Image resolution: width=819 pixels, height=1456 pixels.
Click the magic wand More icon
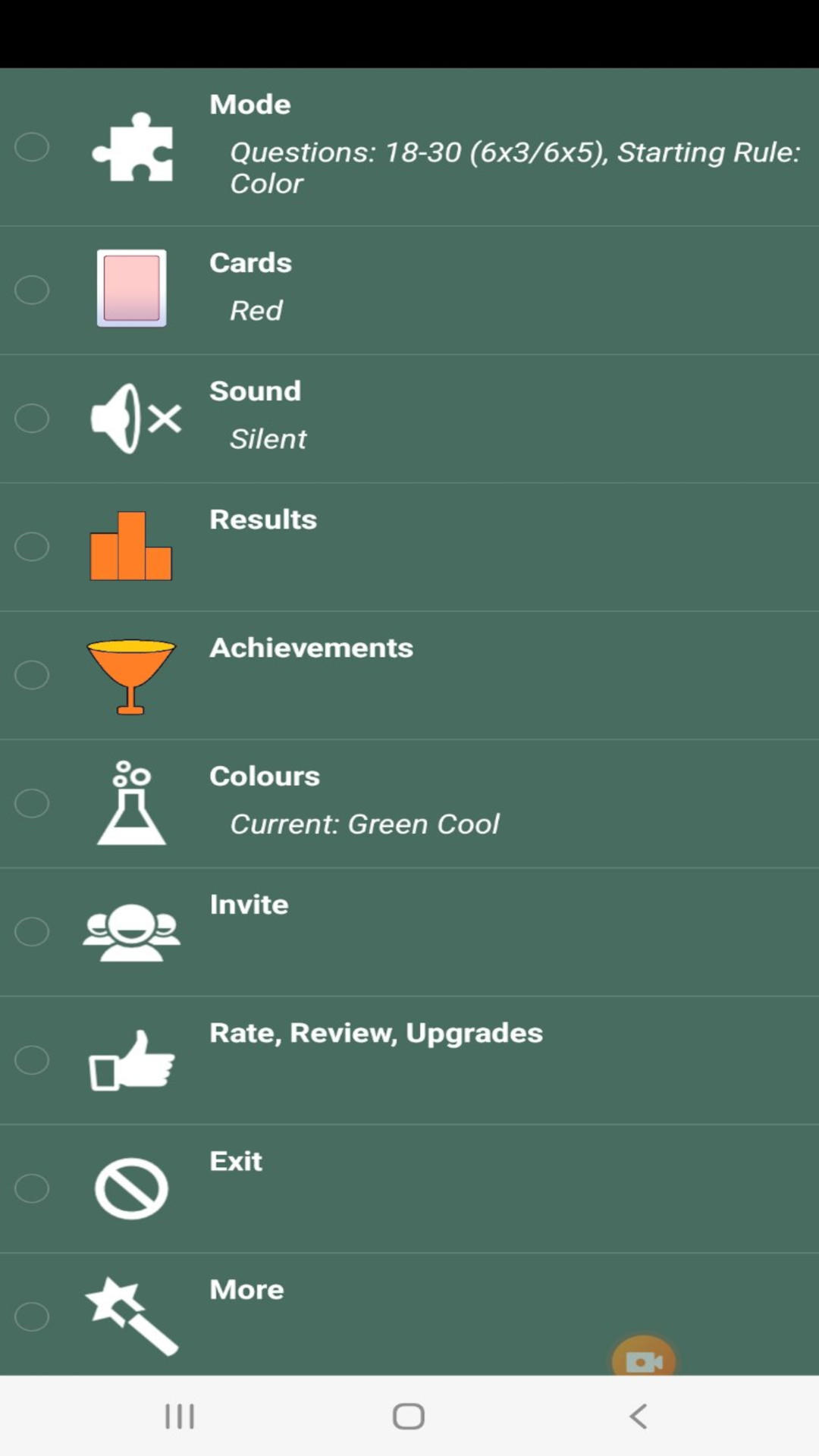click(130, 1316)
